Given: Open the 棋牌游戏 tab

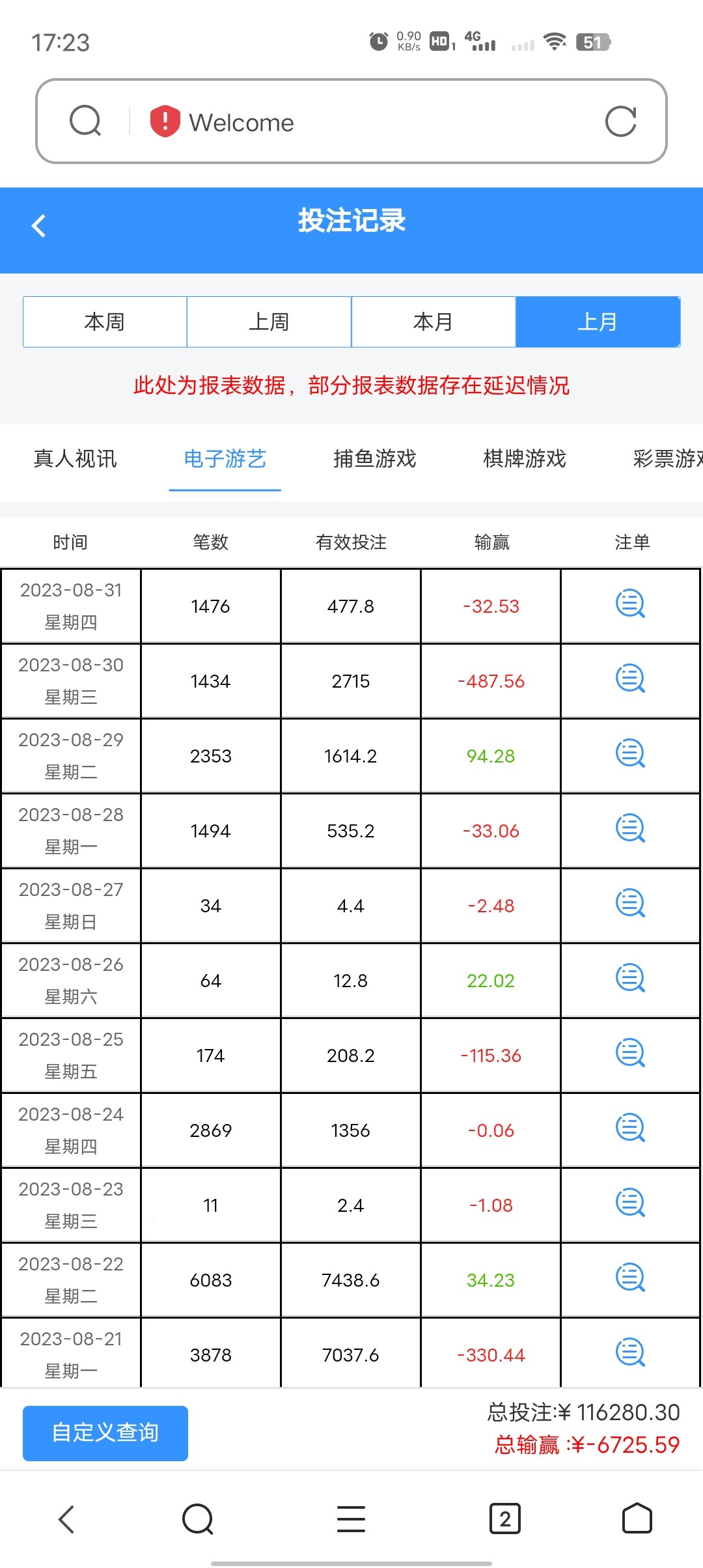Looking at the screenshot, I should tap(525, 459).
